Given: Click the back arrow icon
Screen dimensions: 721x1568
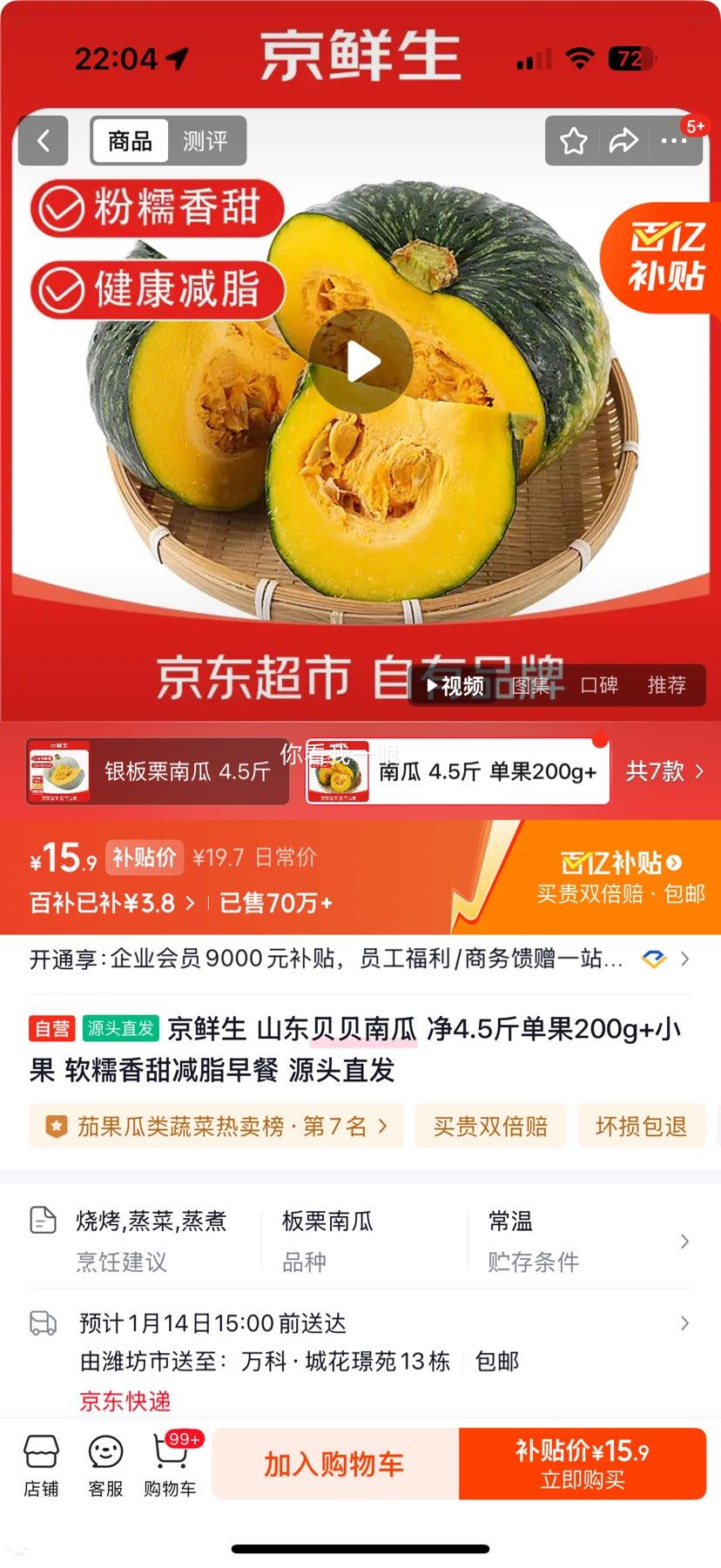Looking at the screenshot, I should (x=43, y=140).
